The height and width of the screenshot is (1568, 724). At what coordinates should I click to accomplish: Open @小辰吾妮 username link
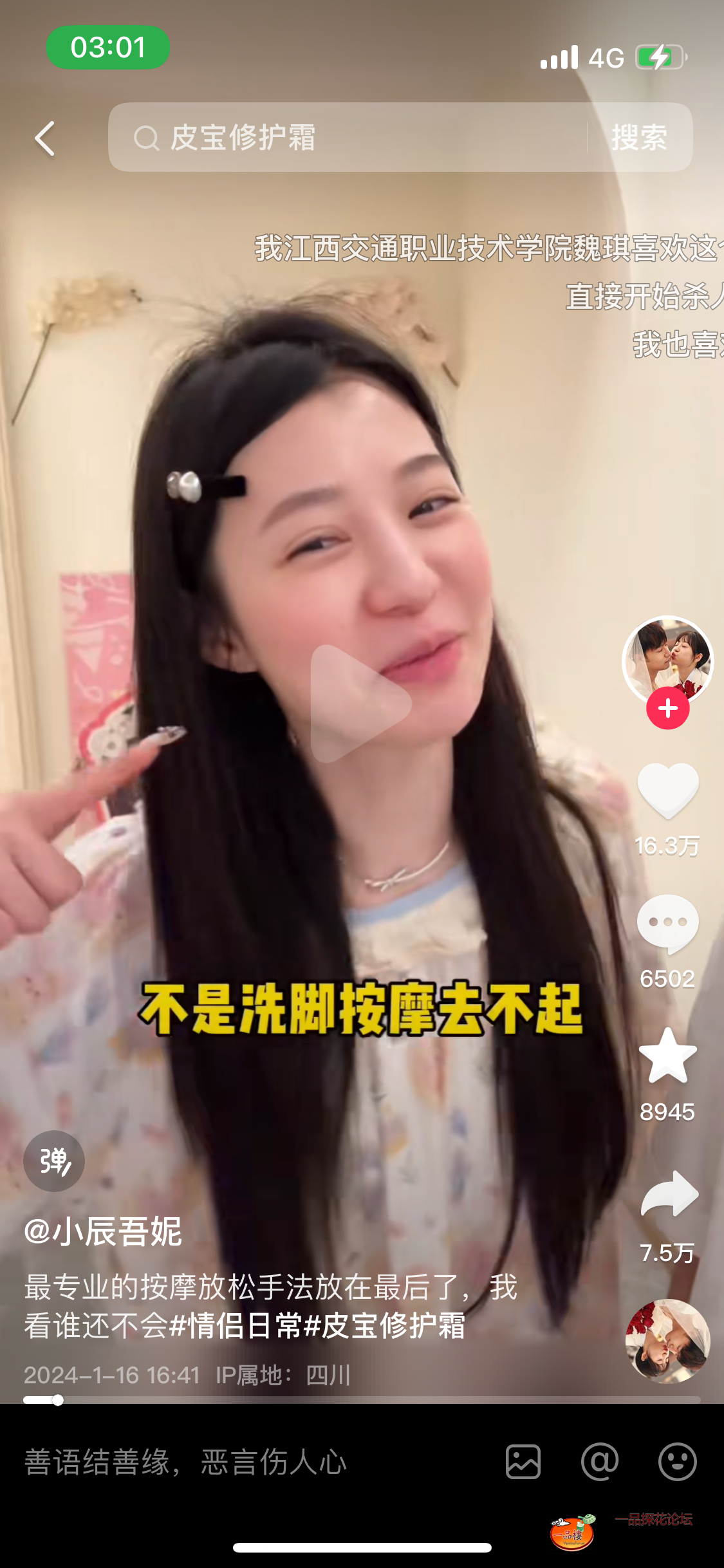point(103,1232)
